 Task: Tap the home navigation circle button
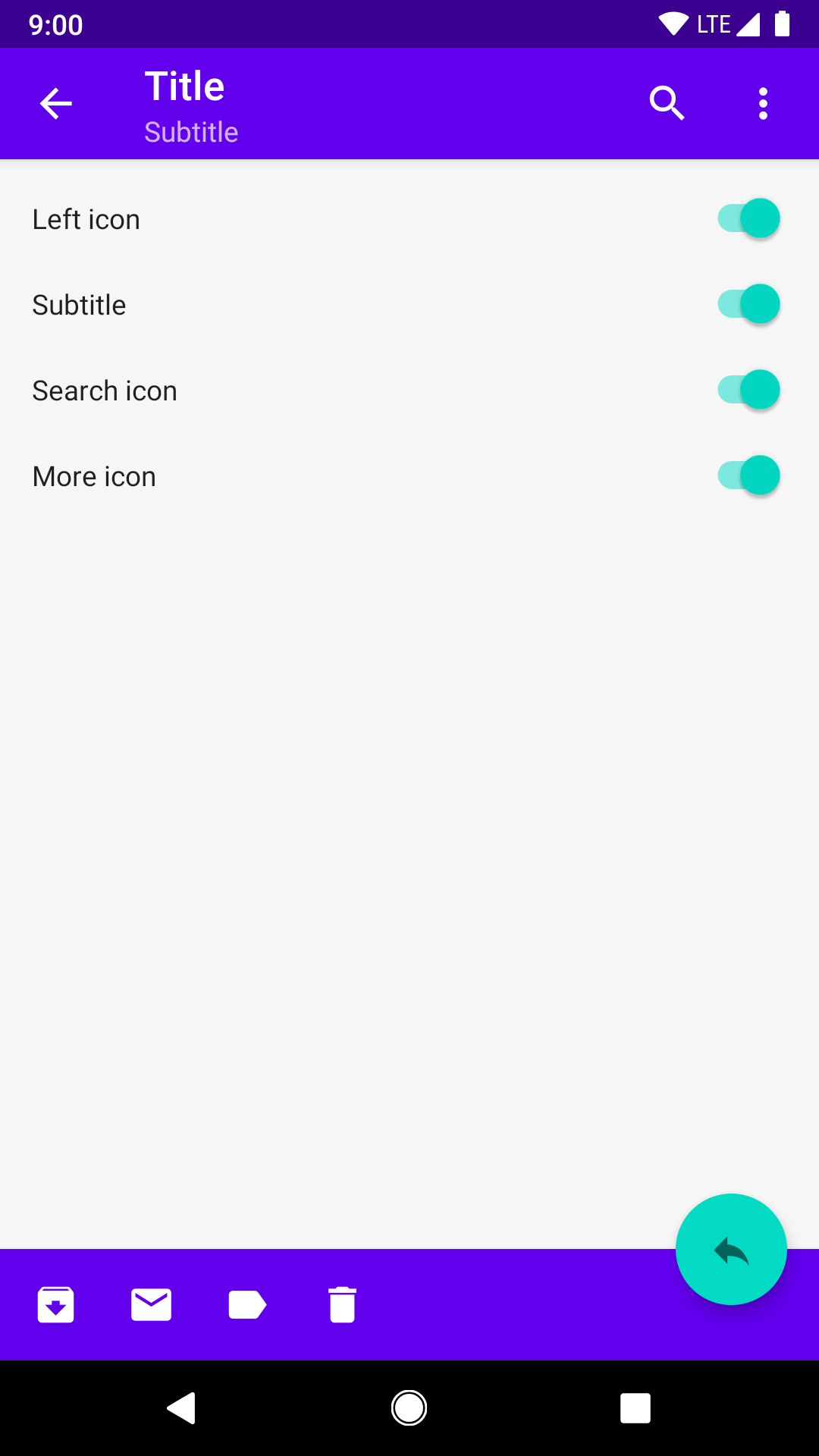[x=409, y=1408]
